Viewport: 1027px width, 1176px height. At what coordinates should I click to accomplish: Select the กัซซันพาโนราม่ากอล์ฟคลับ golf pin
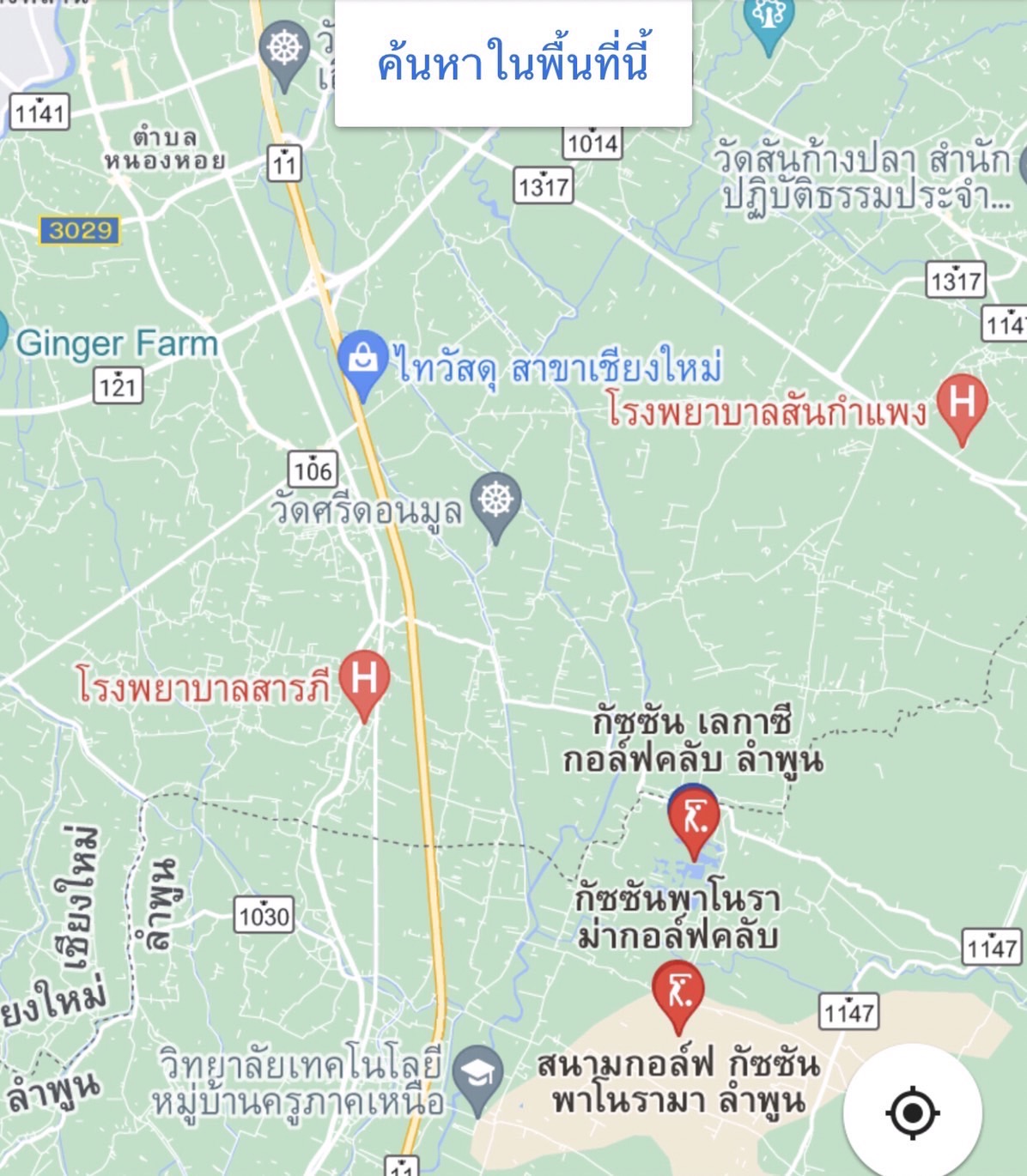point(678,992)
